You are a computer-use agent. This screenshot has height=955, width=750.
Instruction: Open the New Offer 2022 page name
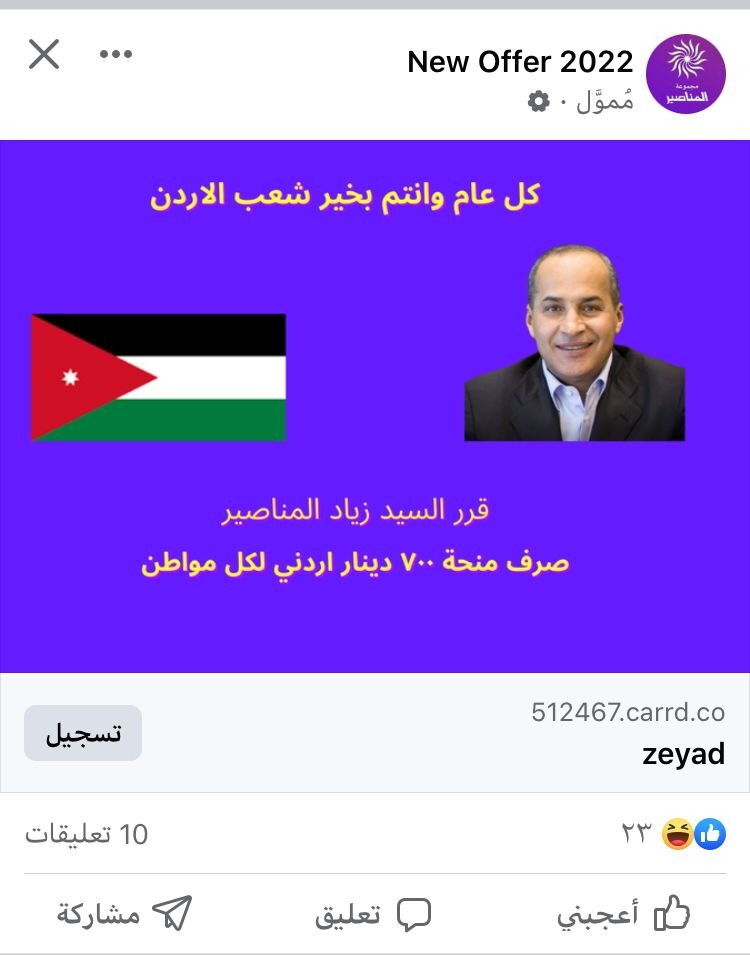pos(520,62)
